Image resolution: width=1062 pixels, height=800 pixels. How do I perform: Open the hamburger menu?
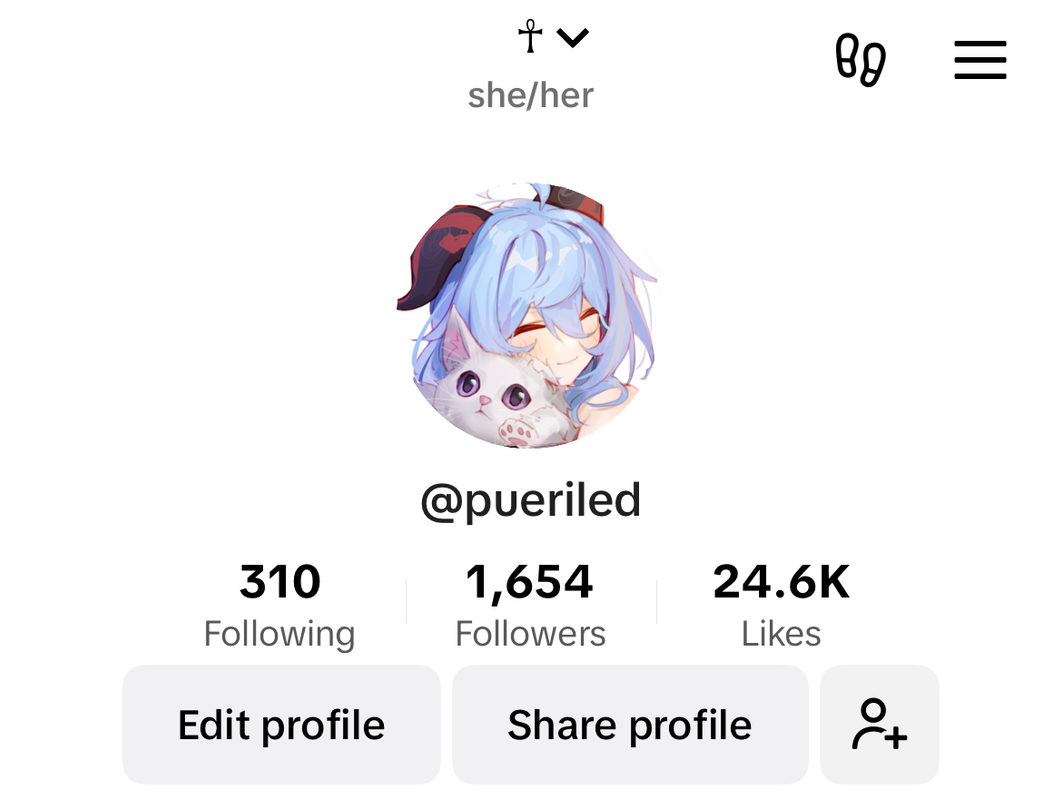click(x=979, y=60)
